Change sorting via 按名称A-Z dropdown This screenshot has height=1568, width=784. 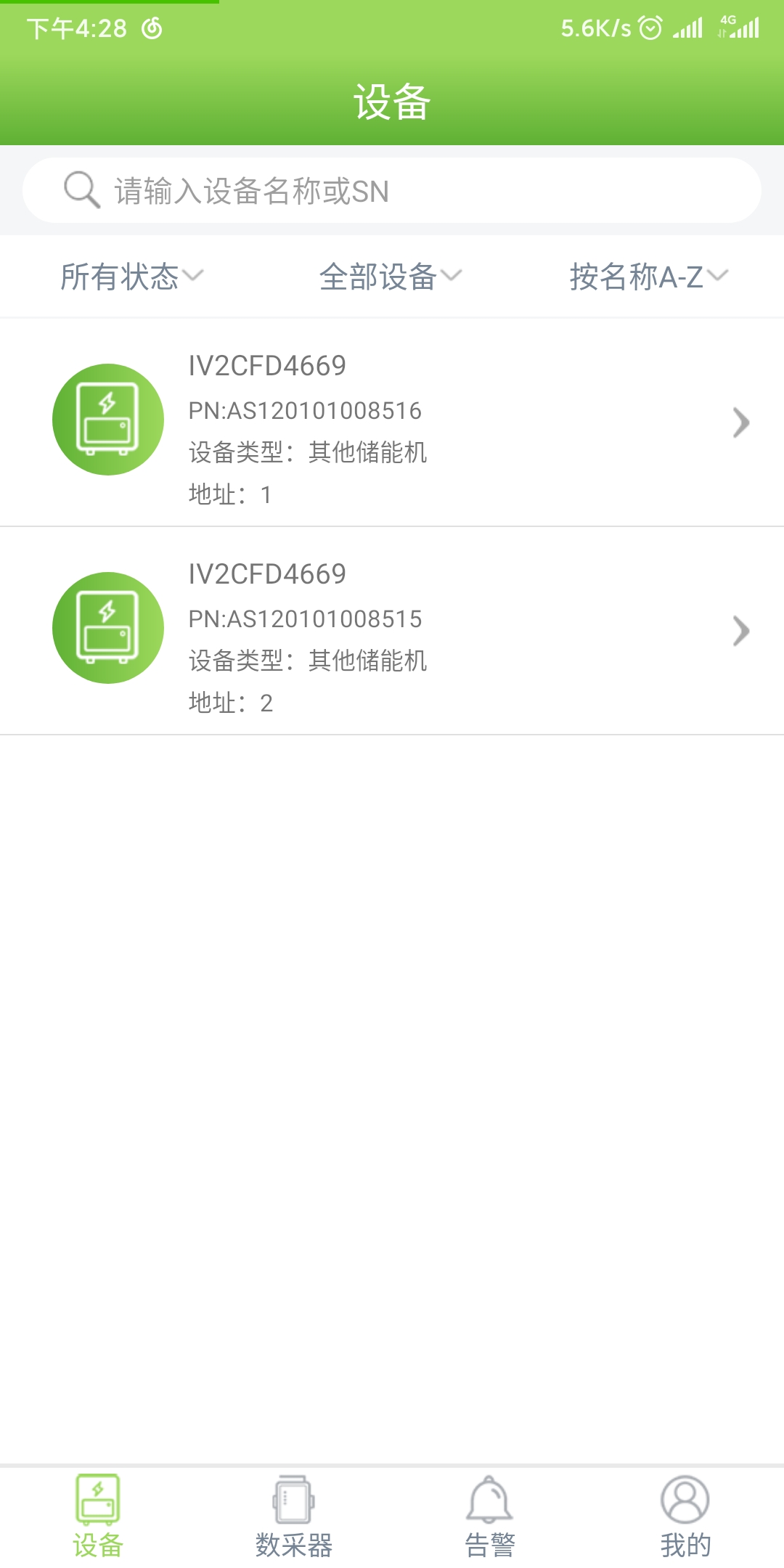click(649, 277)
